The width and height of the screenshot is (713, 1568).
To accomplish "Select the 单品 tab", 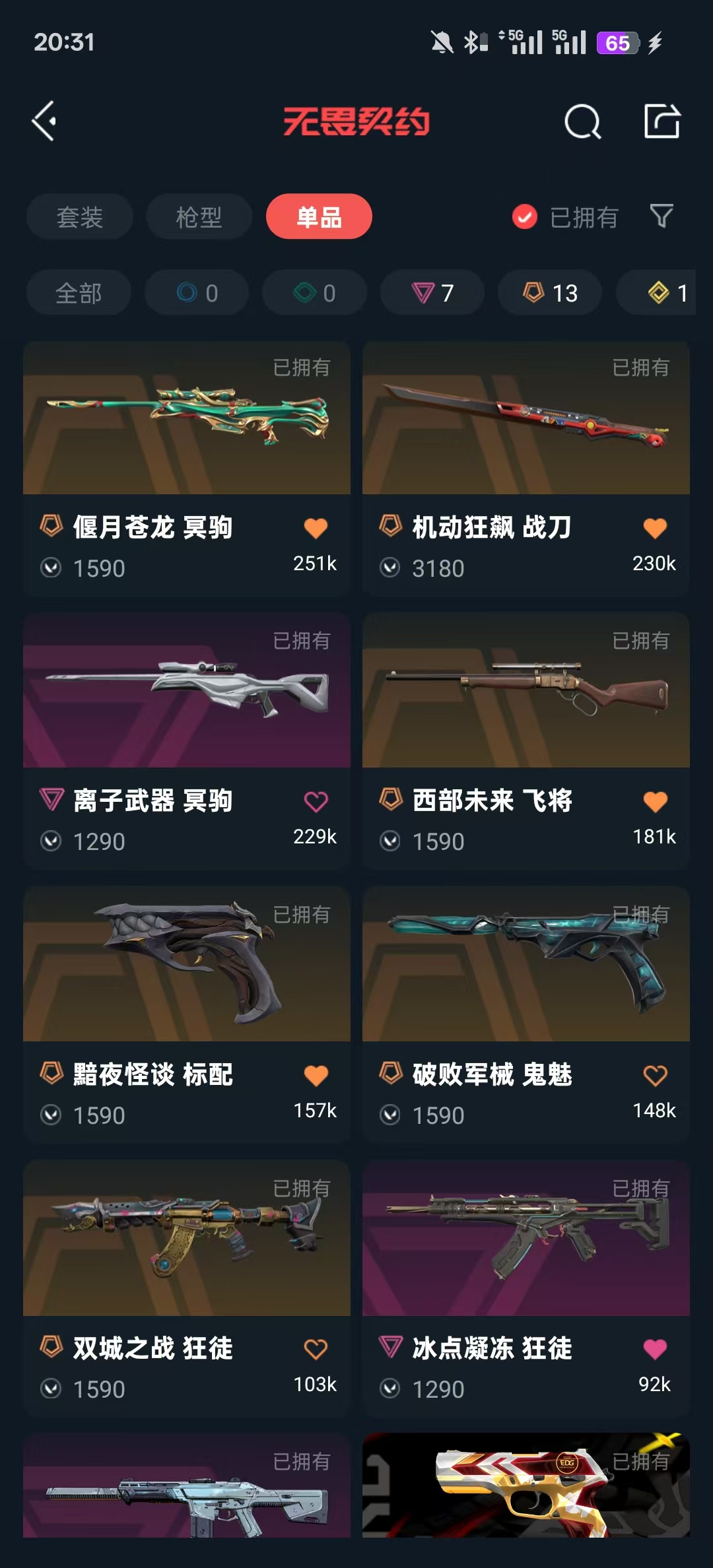I will (319, 217).
